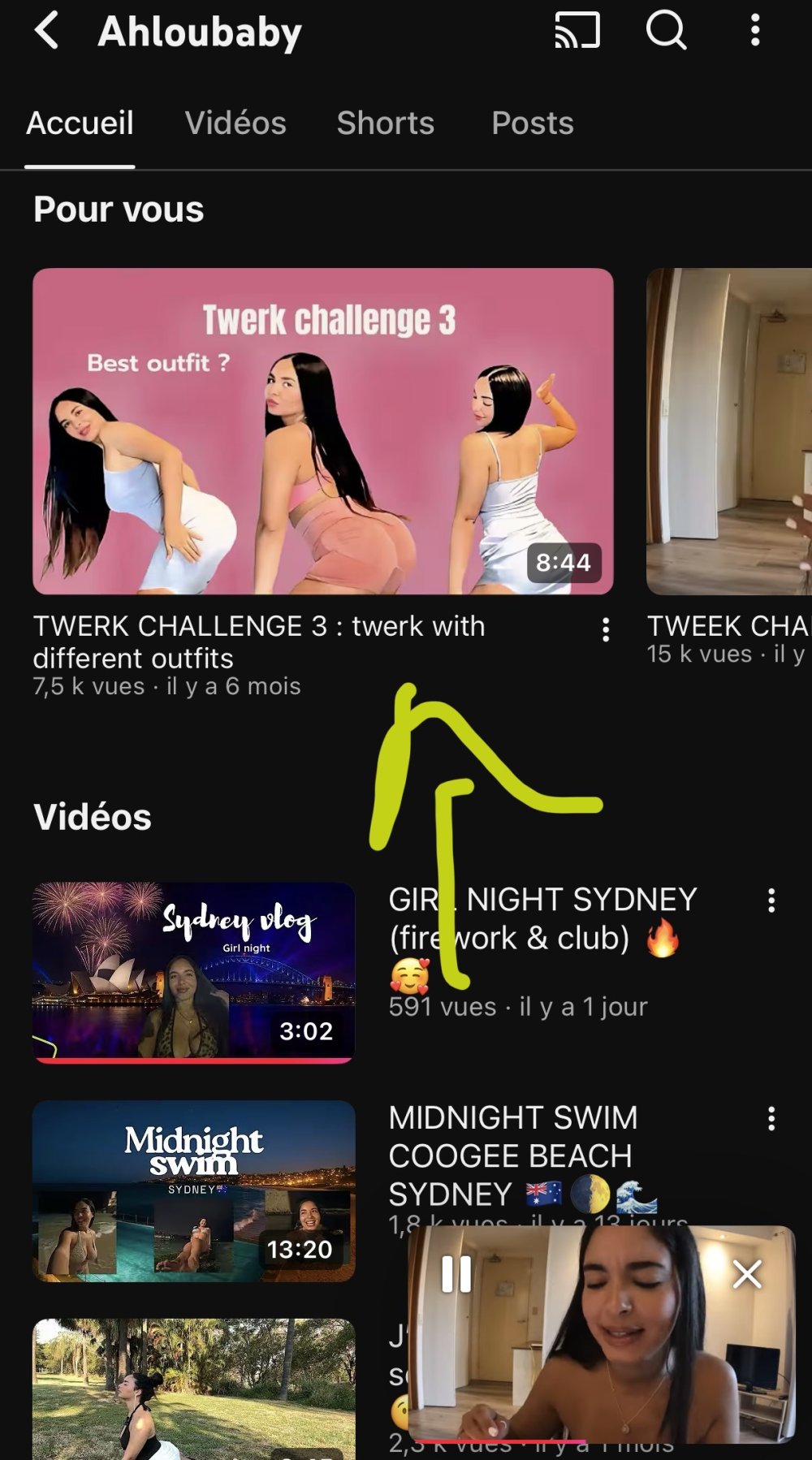Viewport: 812px width, 1460px height.
Task: Open options for Girl Night Sydney video
Action: pos(771,900)
